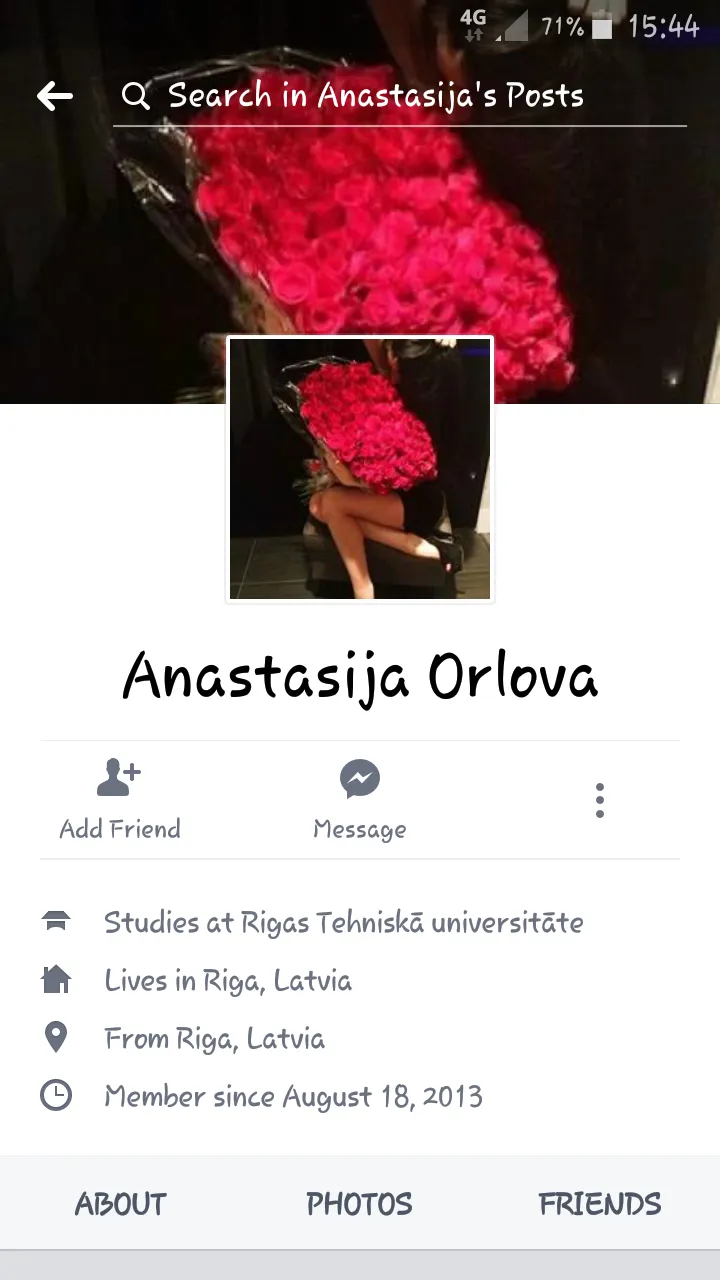Switch to the PHOTOS tab

[360, 1203]
